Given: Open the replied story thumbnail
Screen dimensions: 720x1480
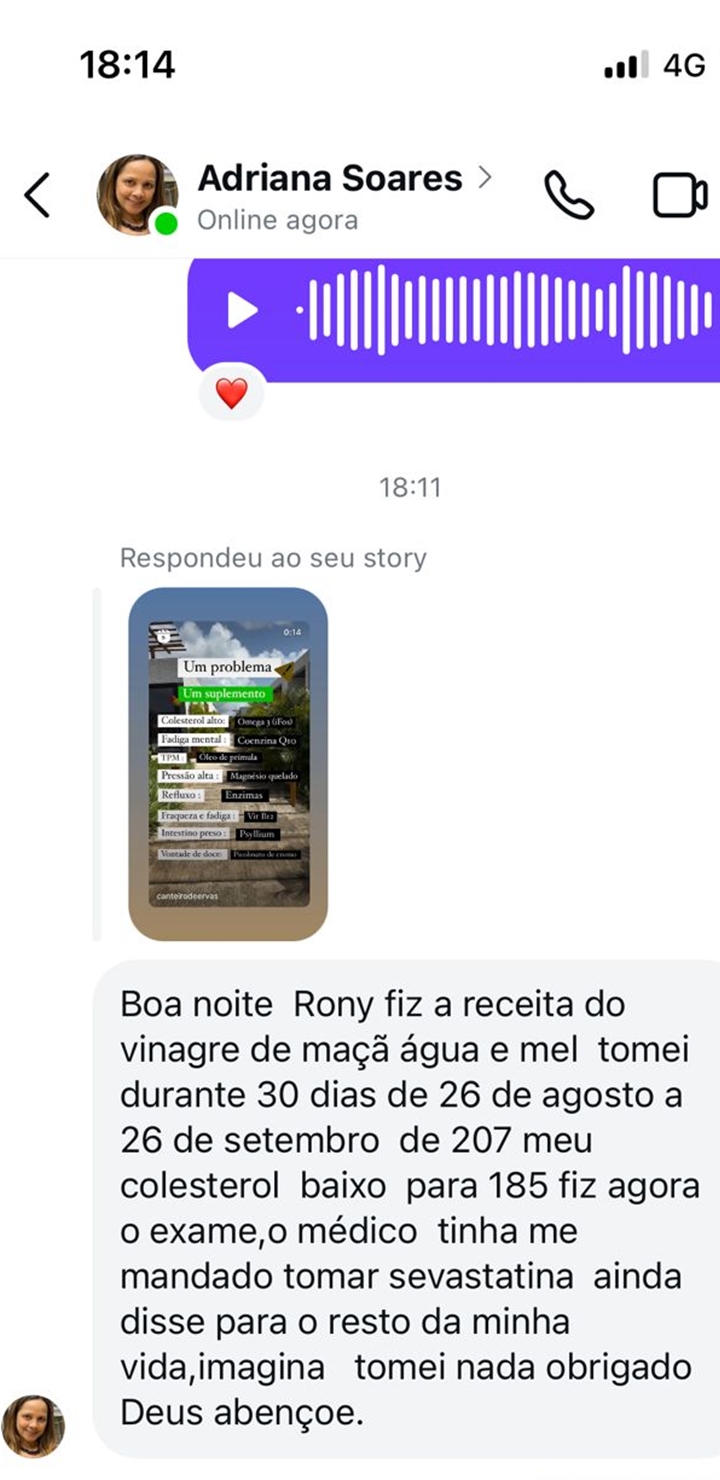Looking at the screenshot, I should pyautogui.click(x=228, y=763).
